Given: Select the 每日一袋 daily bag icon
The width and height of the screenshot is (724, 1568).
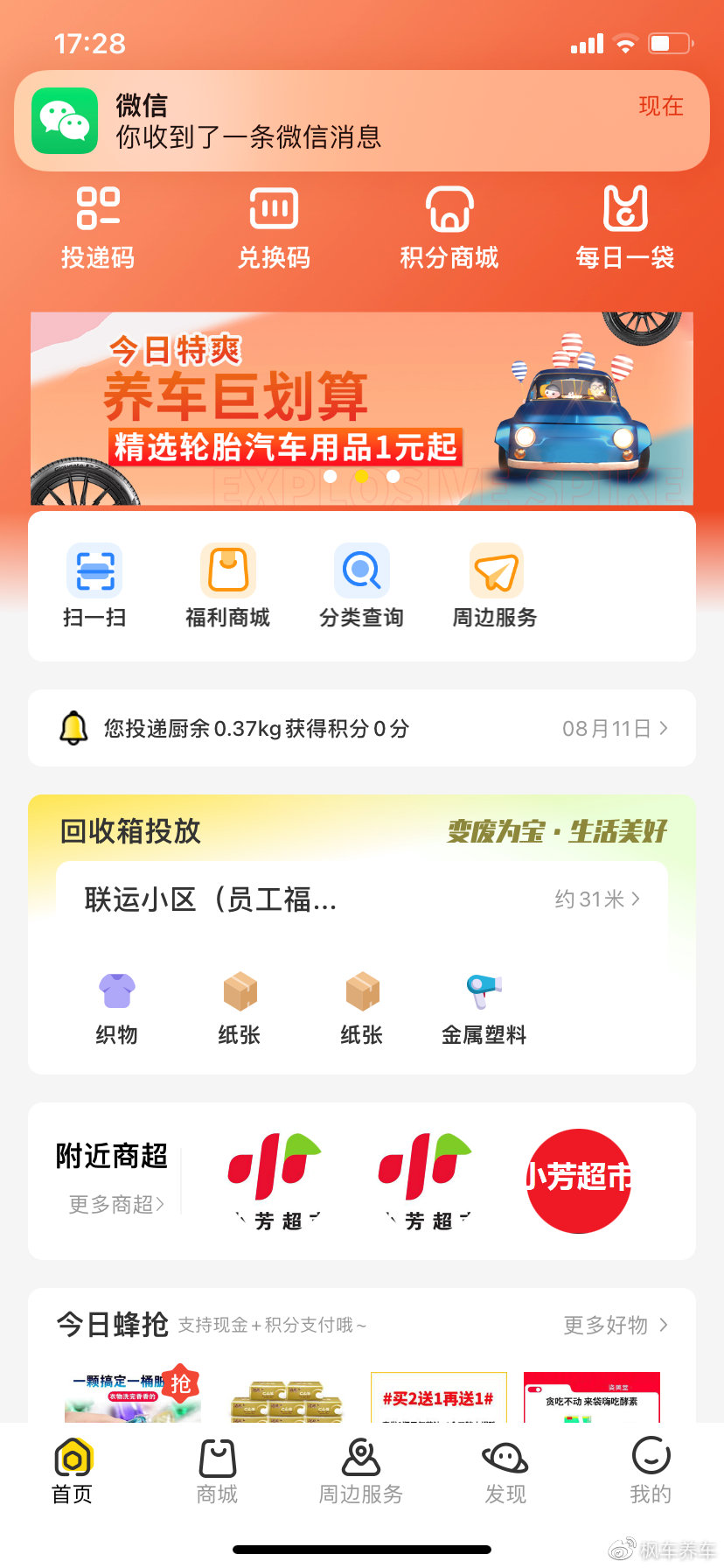Looking at the screenshot, I should pos(624,210).
